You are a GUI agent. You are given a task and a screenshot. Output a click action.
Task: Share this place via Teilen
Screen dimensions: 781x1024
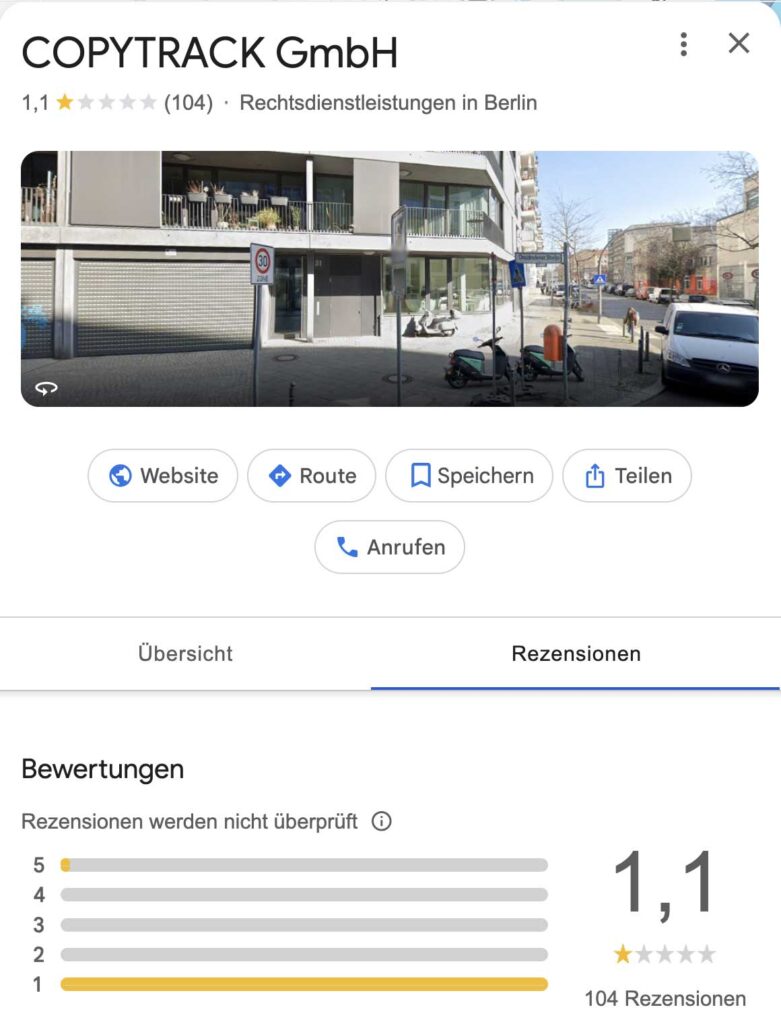(627, 476)
